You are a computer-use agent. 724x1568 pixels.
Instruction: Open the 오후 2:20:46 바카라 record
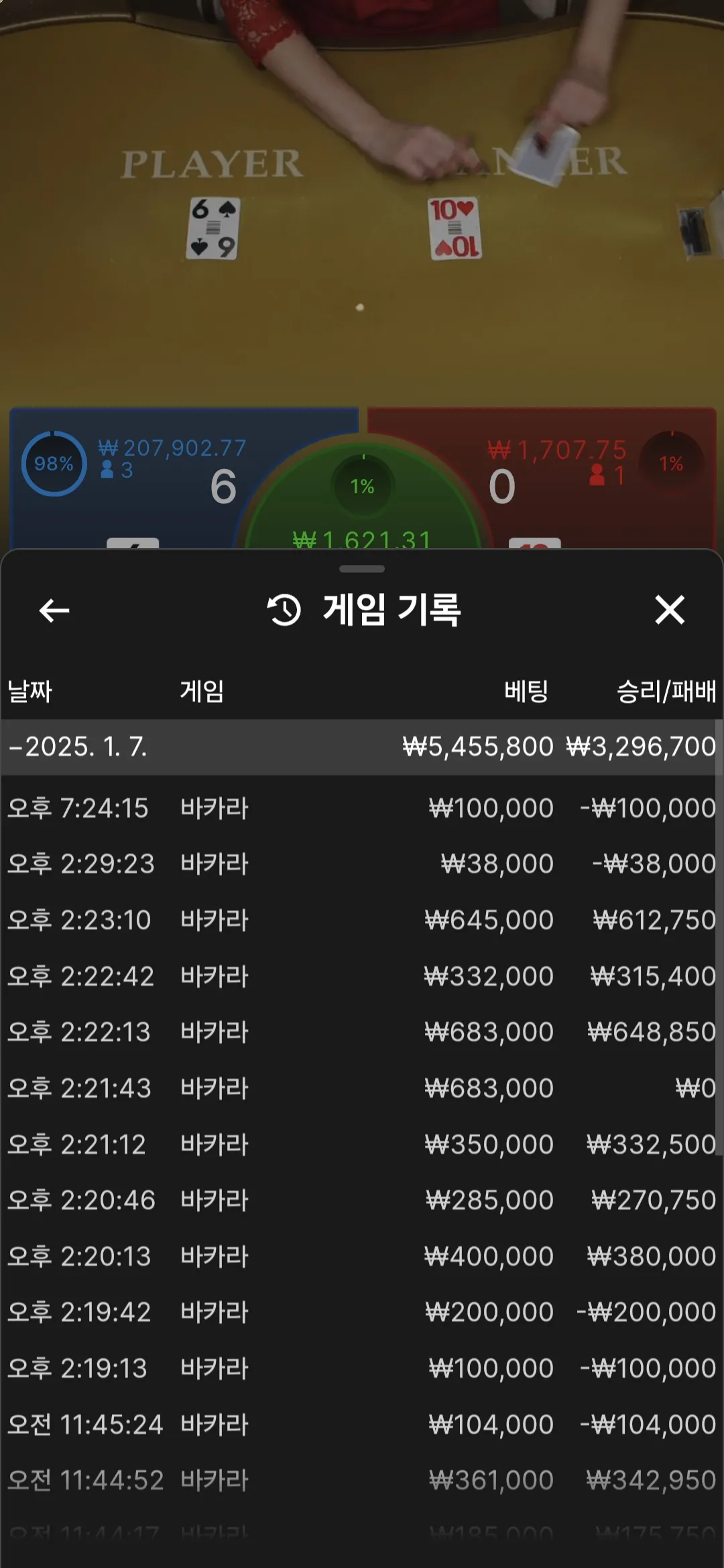coord(362,1200)
